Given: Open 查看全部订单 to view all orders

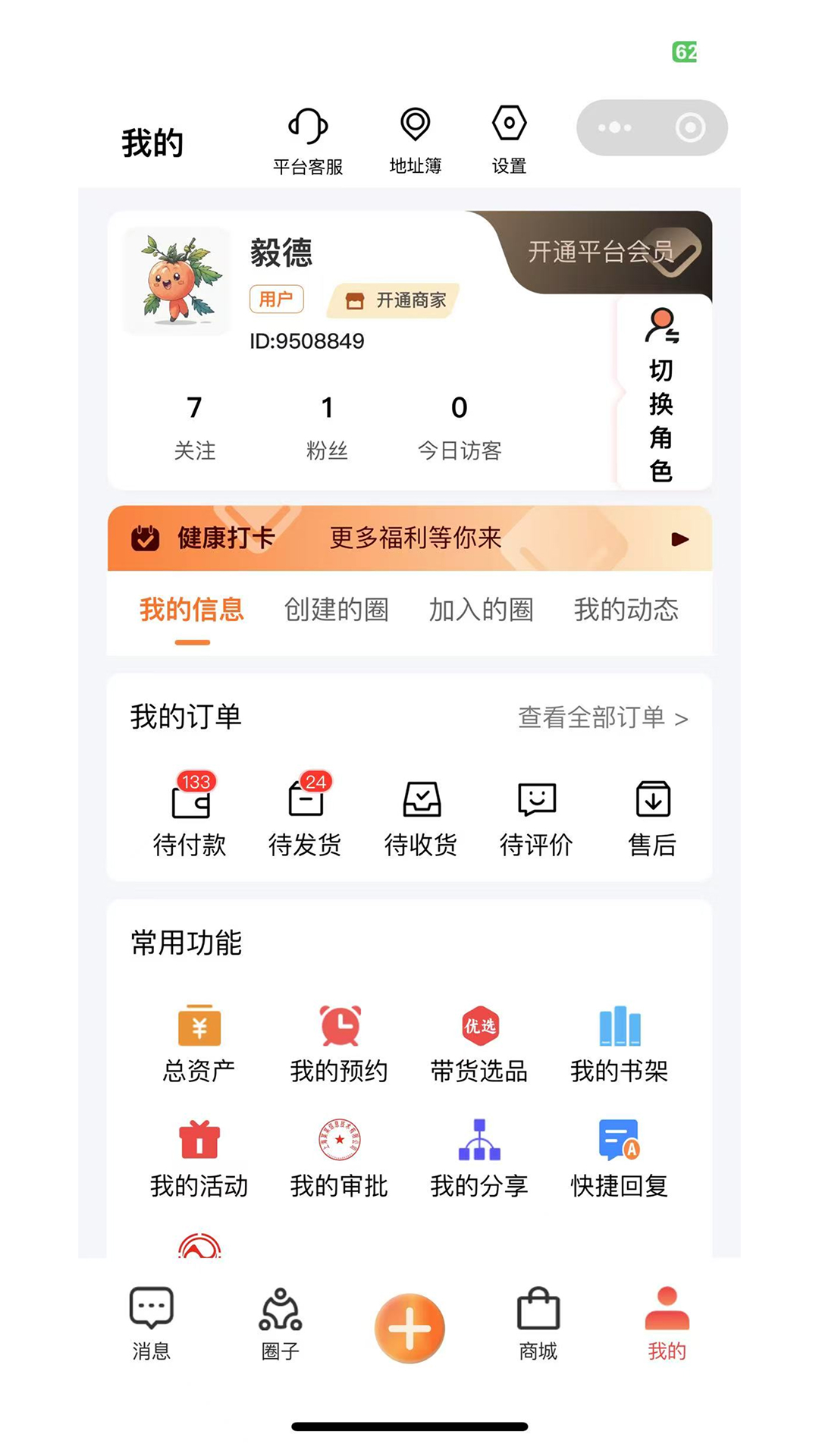Looking at the screenshot, I should point(603,717).
